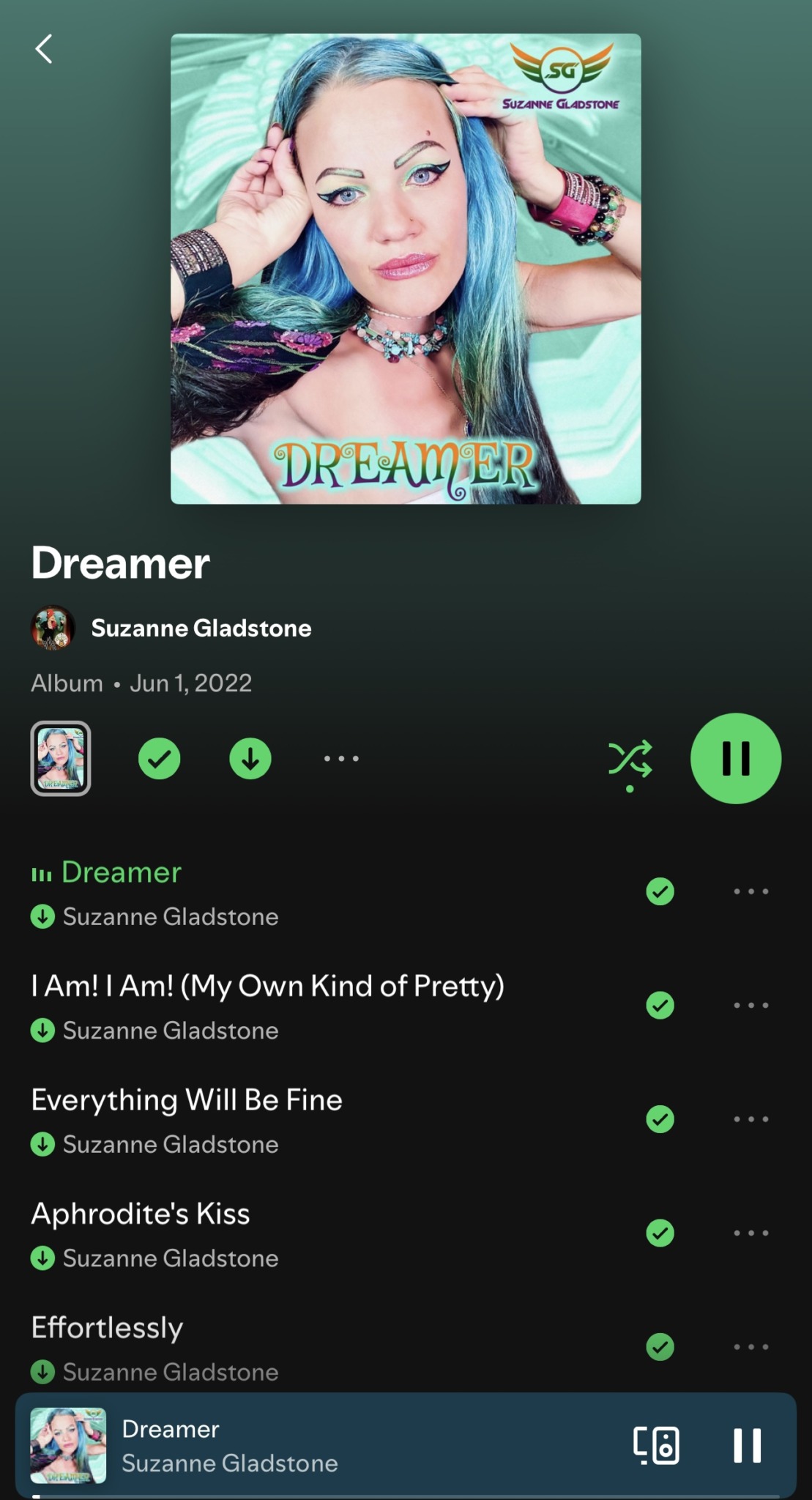Open the album's more options menu

pyautogui.click(x=341, y=759)
